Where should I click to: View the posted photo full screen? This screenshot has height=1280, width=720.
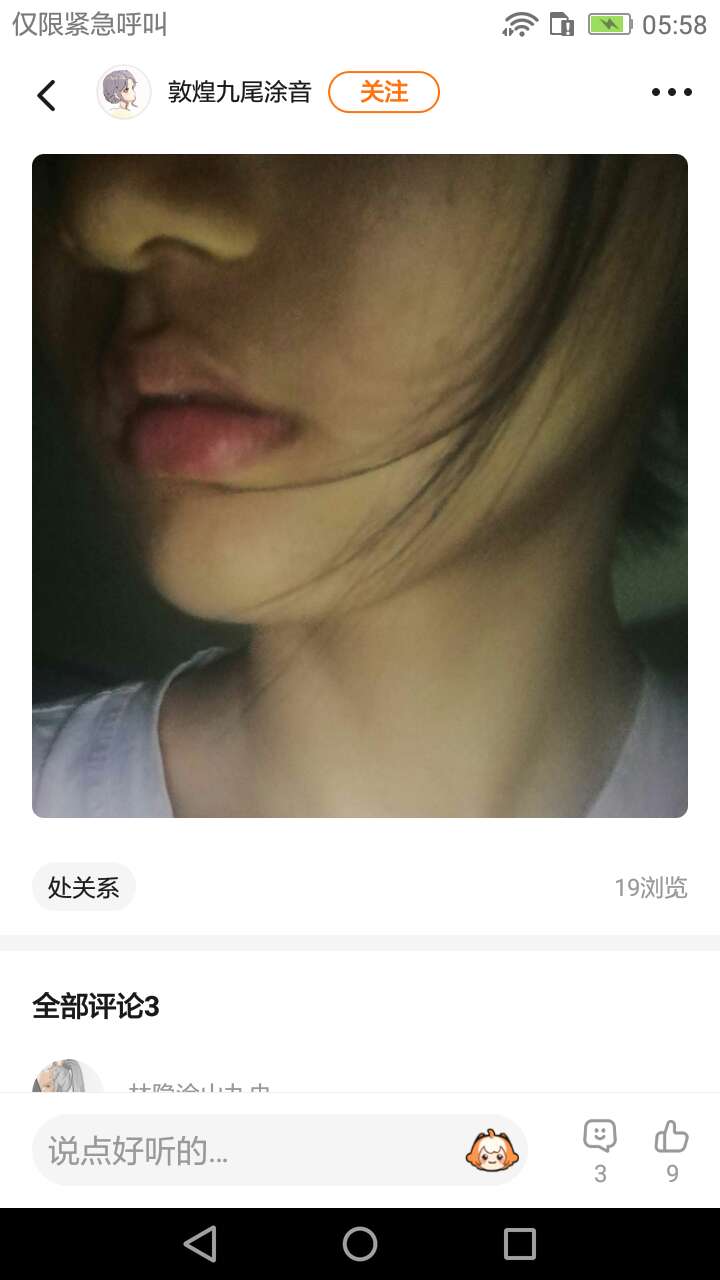click(x=360, y=486)
